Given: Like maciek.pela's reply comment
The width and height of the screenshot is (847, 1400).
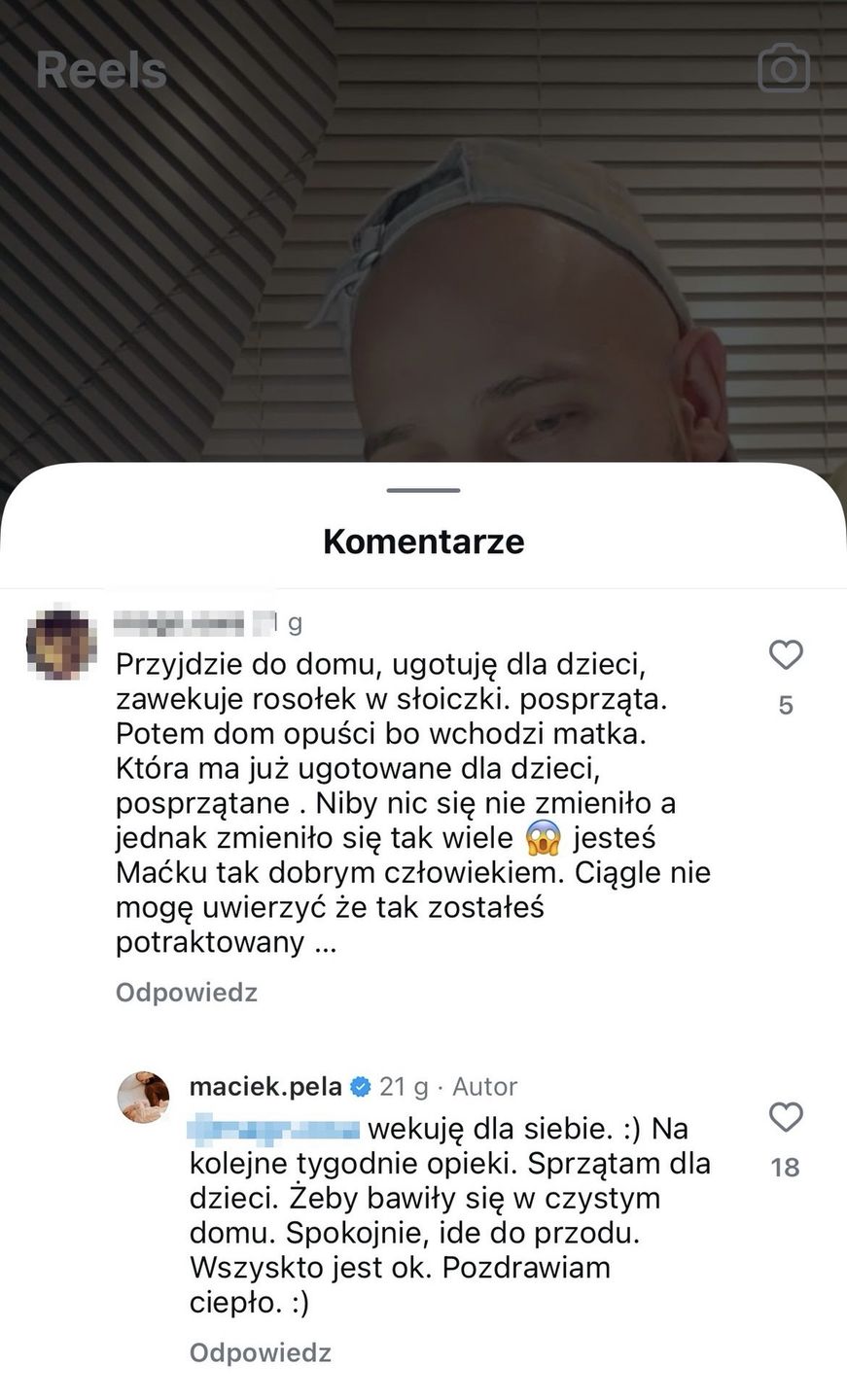Looking at the screenshot, I should point(786,1117).
